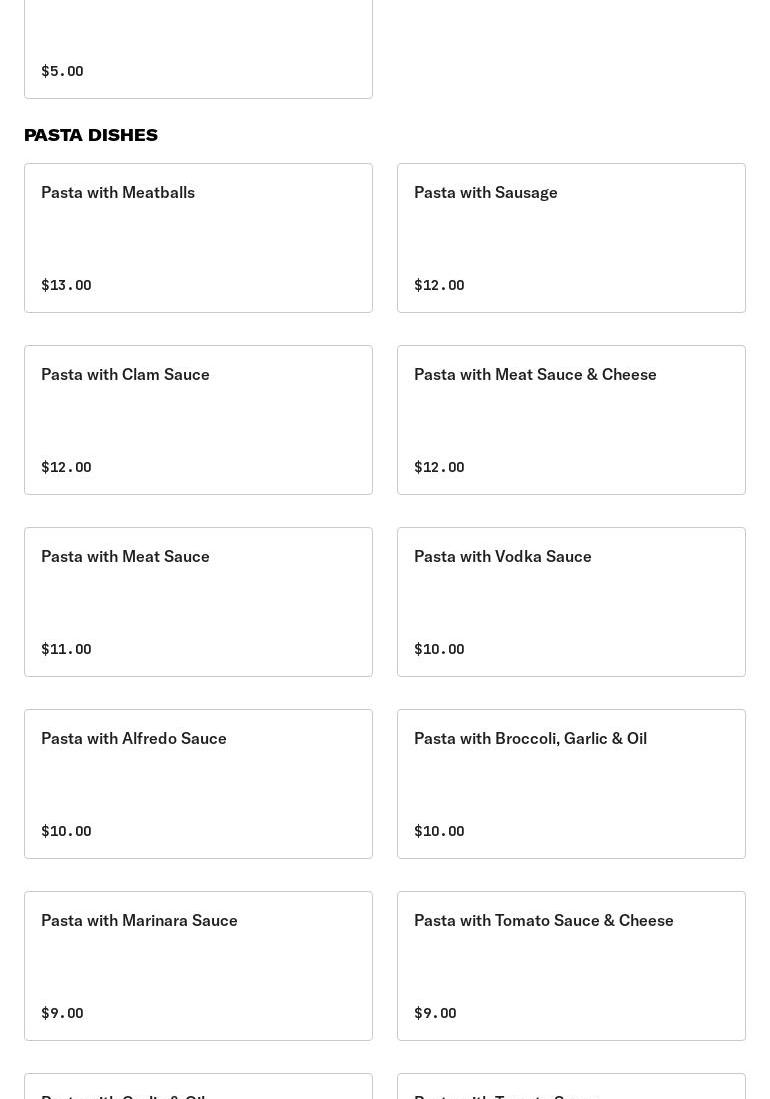Open Pasta with Meat Sauce & Cheese
This screenshot has height=1099, width=770.
pyautogui.click(x=571, y=420)
